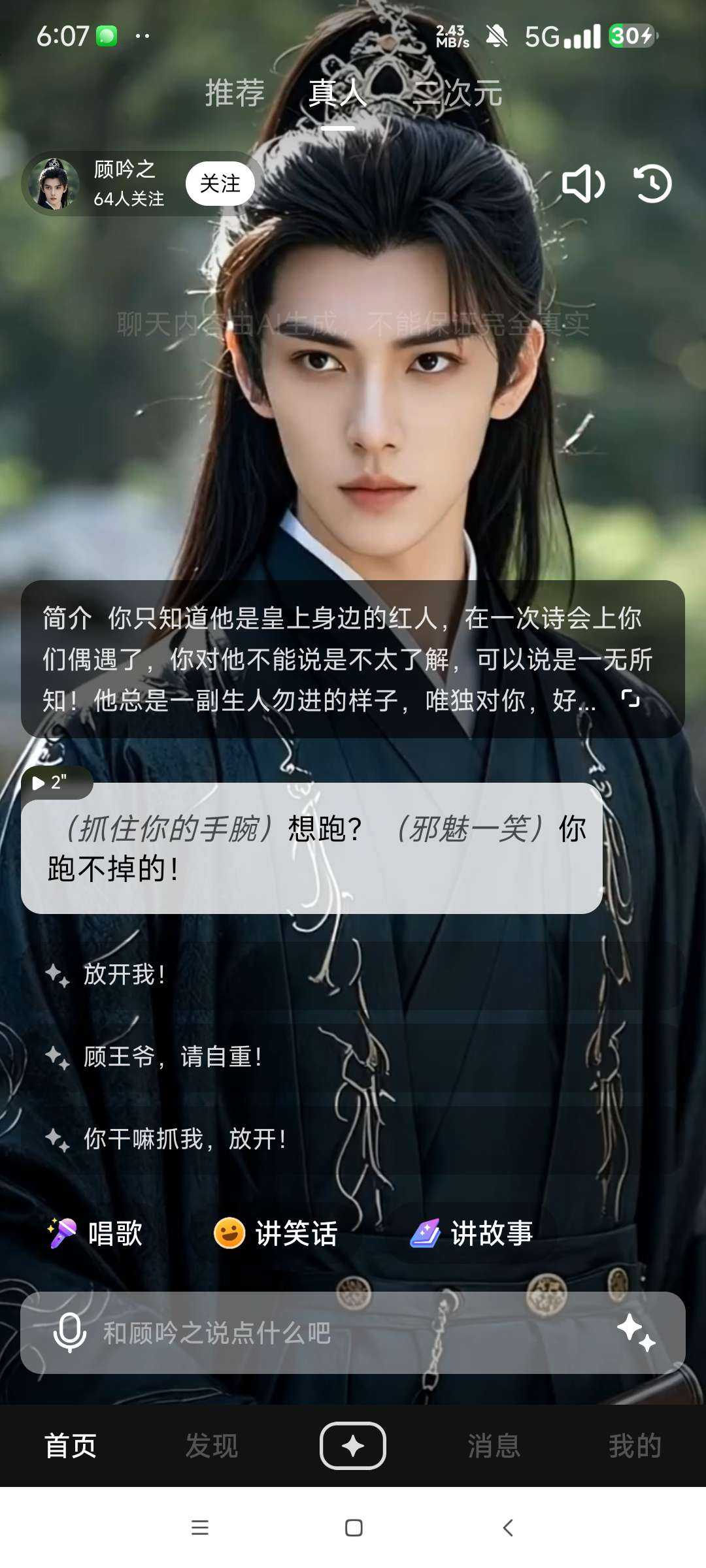This screenshot has height=1568, width=706.
Task: Ask the character to 唱歌
Action: click(x=95, y=1233)
